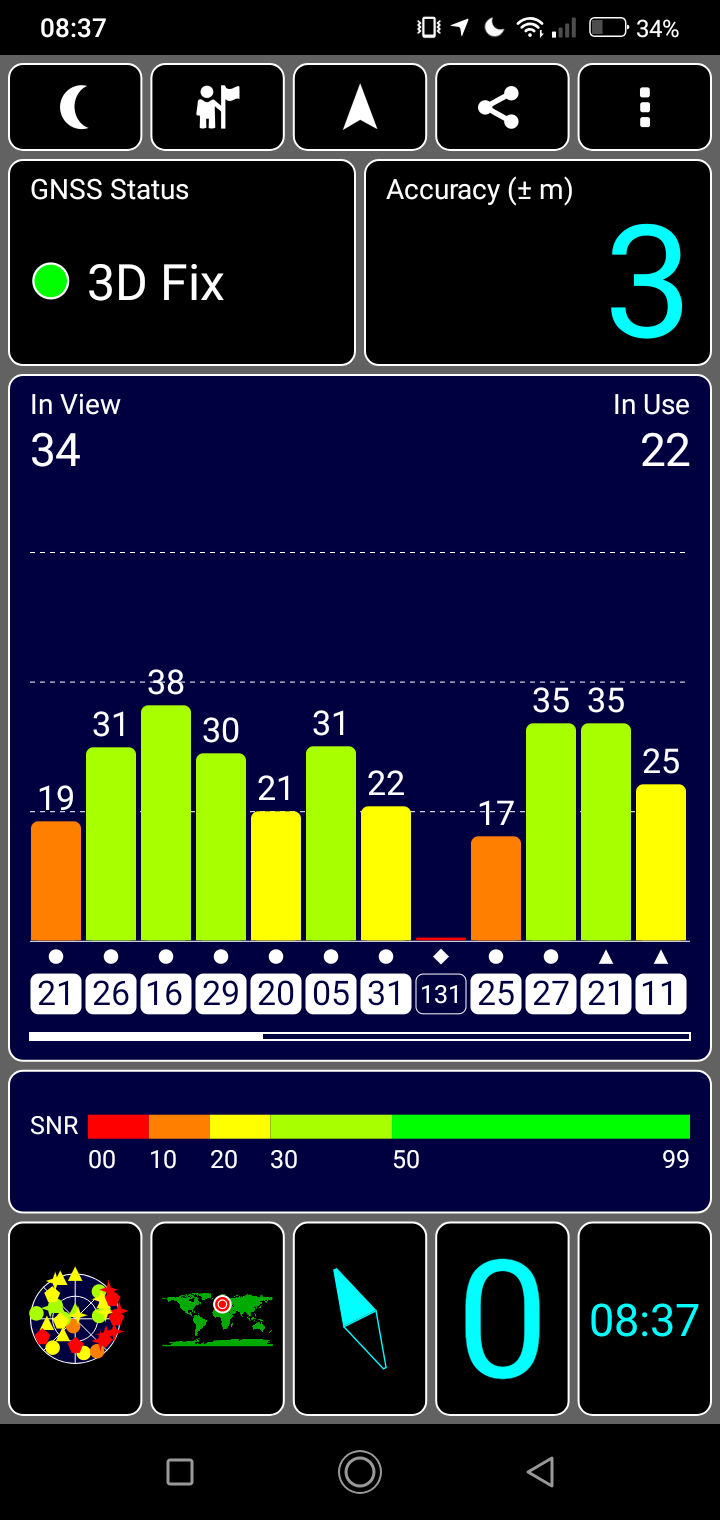Toggle night mode with the moon icon
The image size is (720, 1520).
coord(75,107)
